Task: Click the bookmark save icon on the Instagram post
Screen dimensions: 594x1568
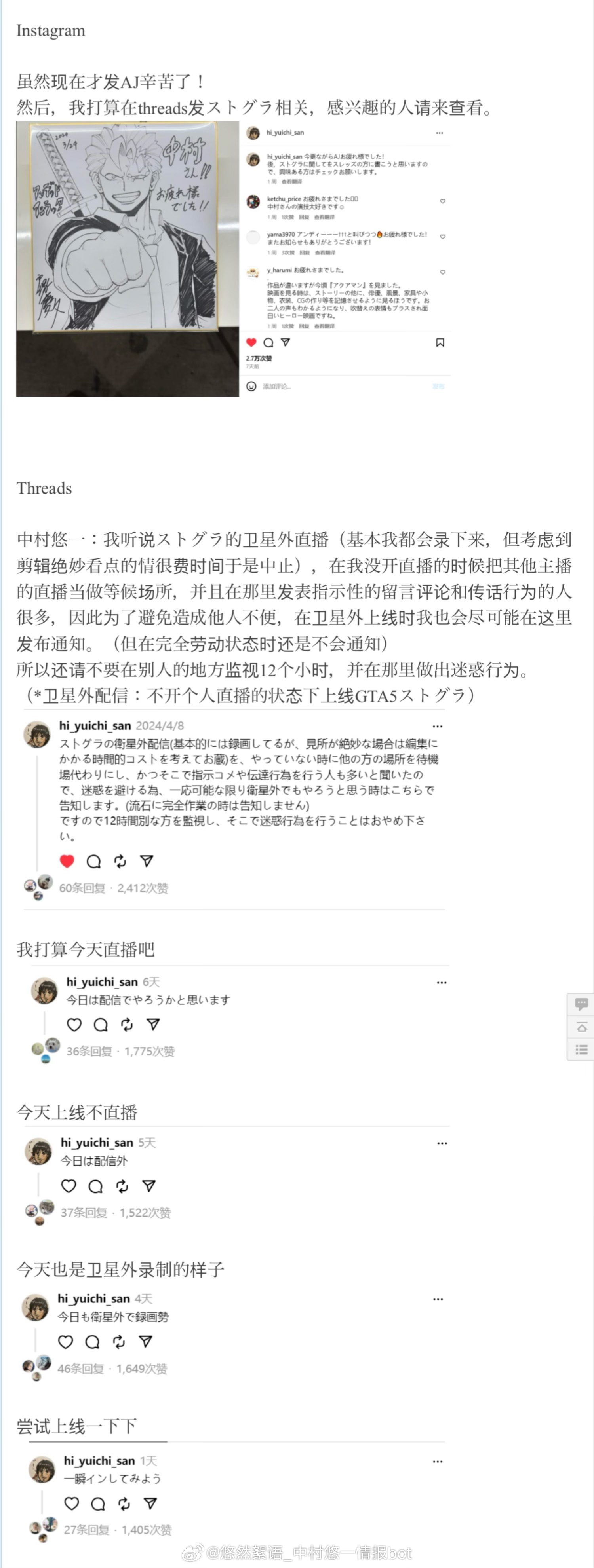Action: coord(440,343)
